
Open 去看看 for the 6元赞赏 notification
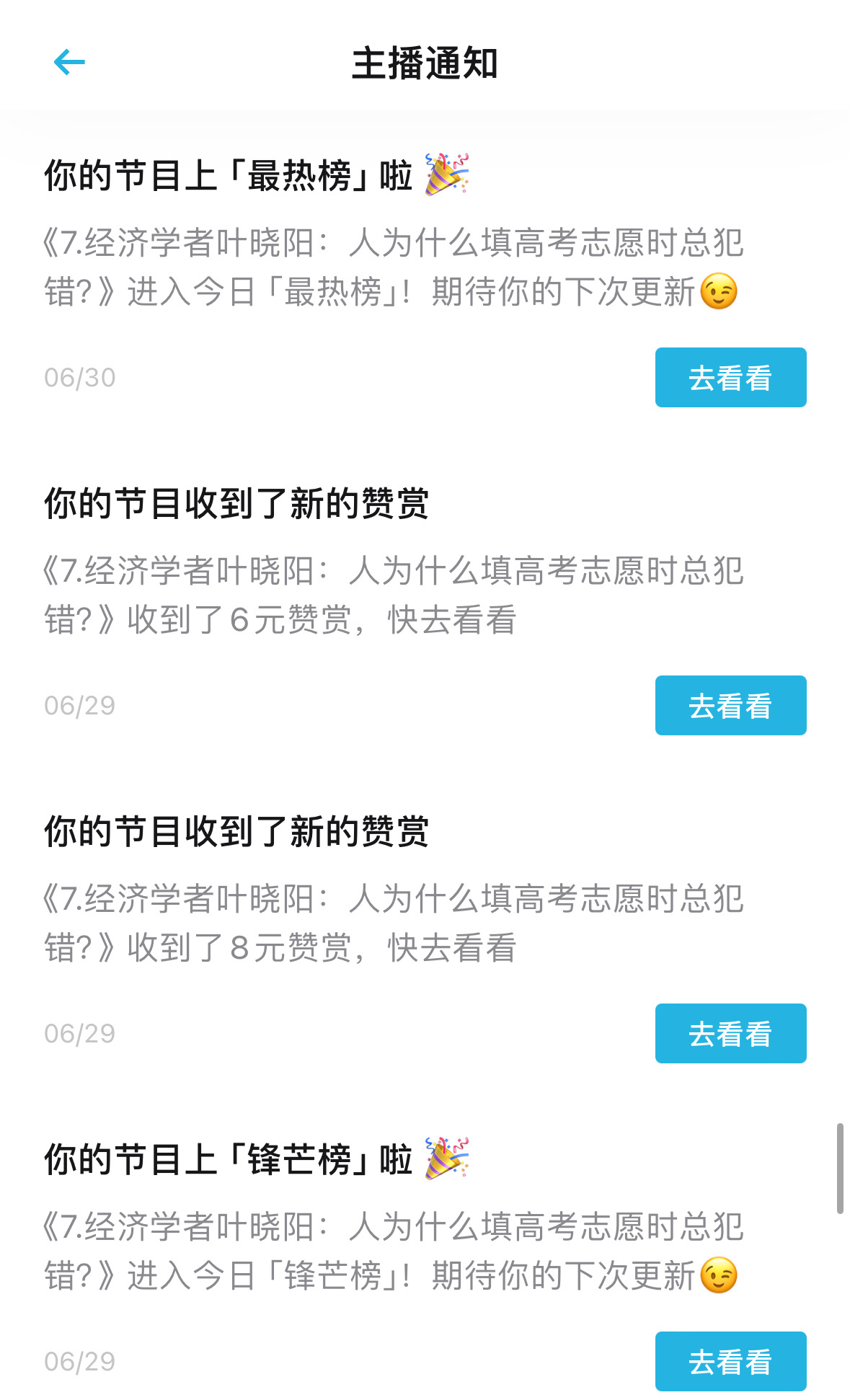click(x=730, y=706)
